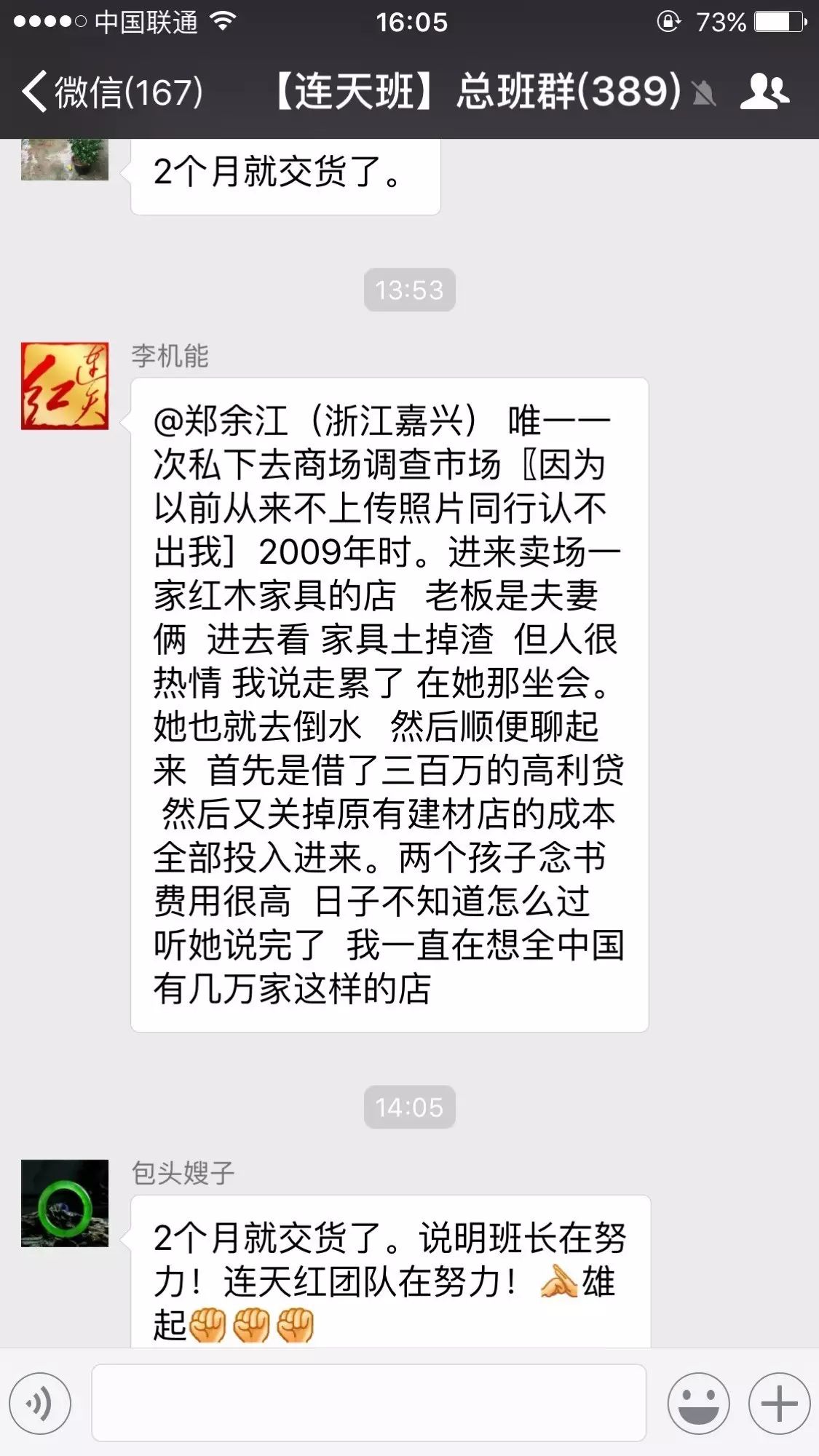The height and width of the screenshot is (1456, 819).
Task: Open the avatar beside 2个月就交货了 message
Action: (x=65, y=159)
